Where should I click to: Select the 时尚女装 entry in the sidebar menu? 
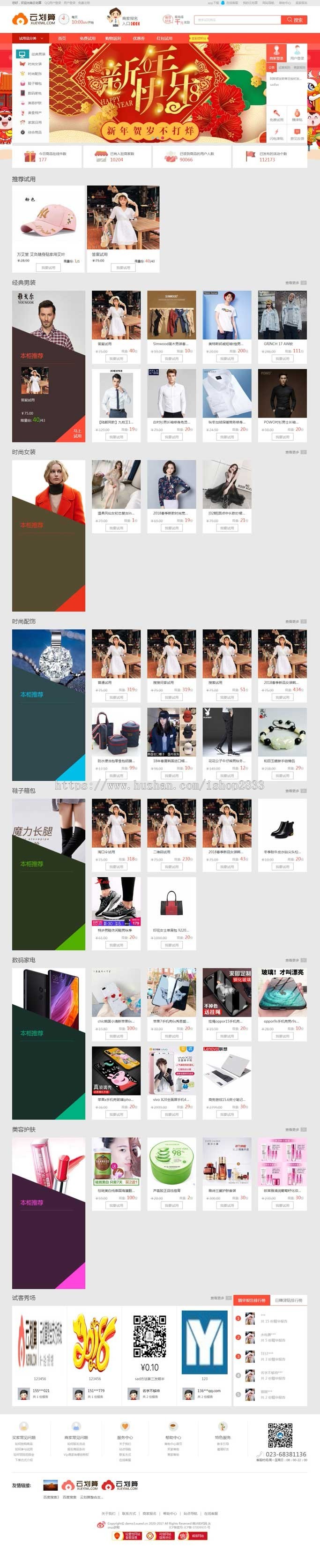[x=34, y=64]
